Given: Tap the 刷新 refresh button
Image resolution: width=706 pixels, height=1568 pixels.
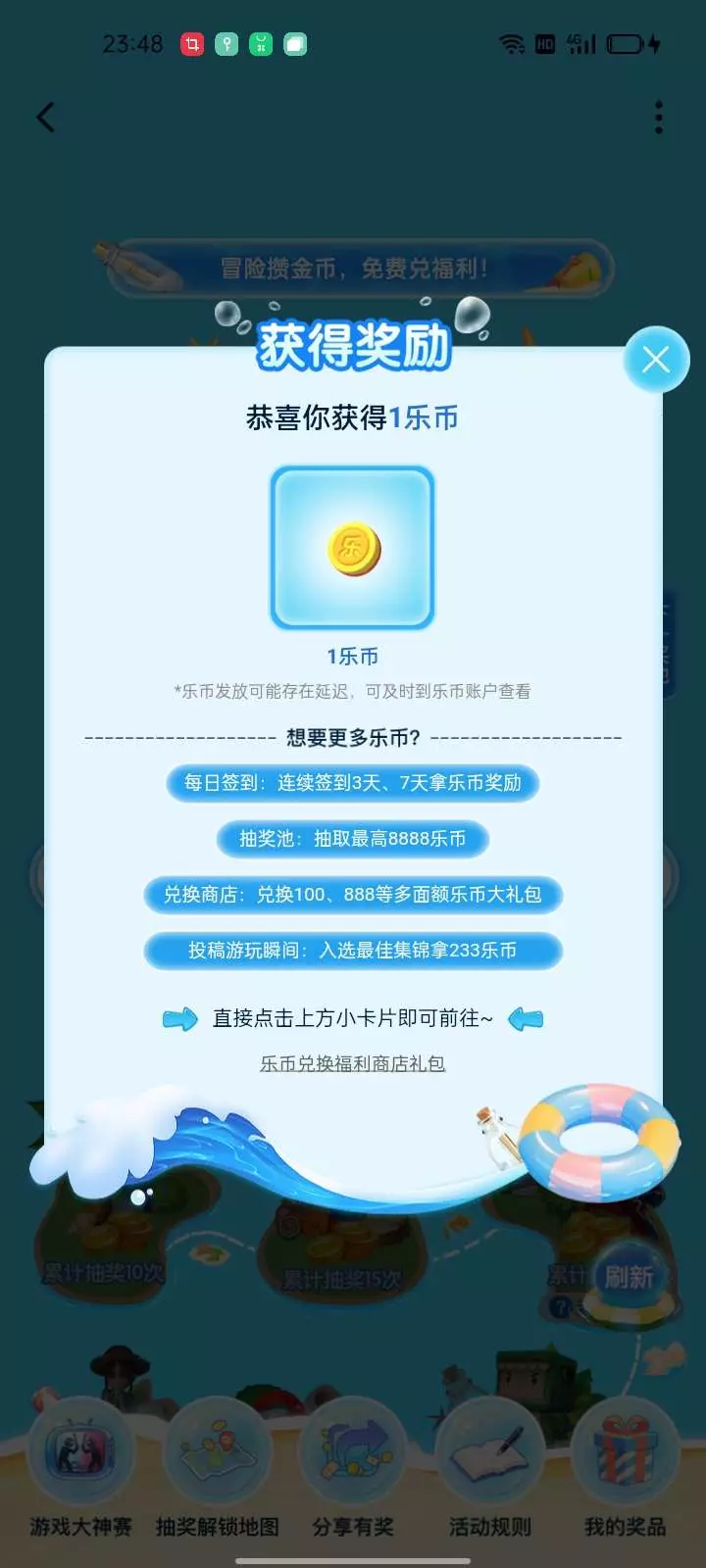Looking at the screenshot, I should pyautogui.click(x=629, y=1277).
